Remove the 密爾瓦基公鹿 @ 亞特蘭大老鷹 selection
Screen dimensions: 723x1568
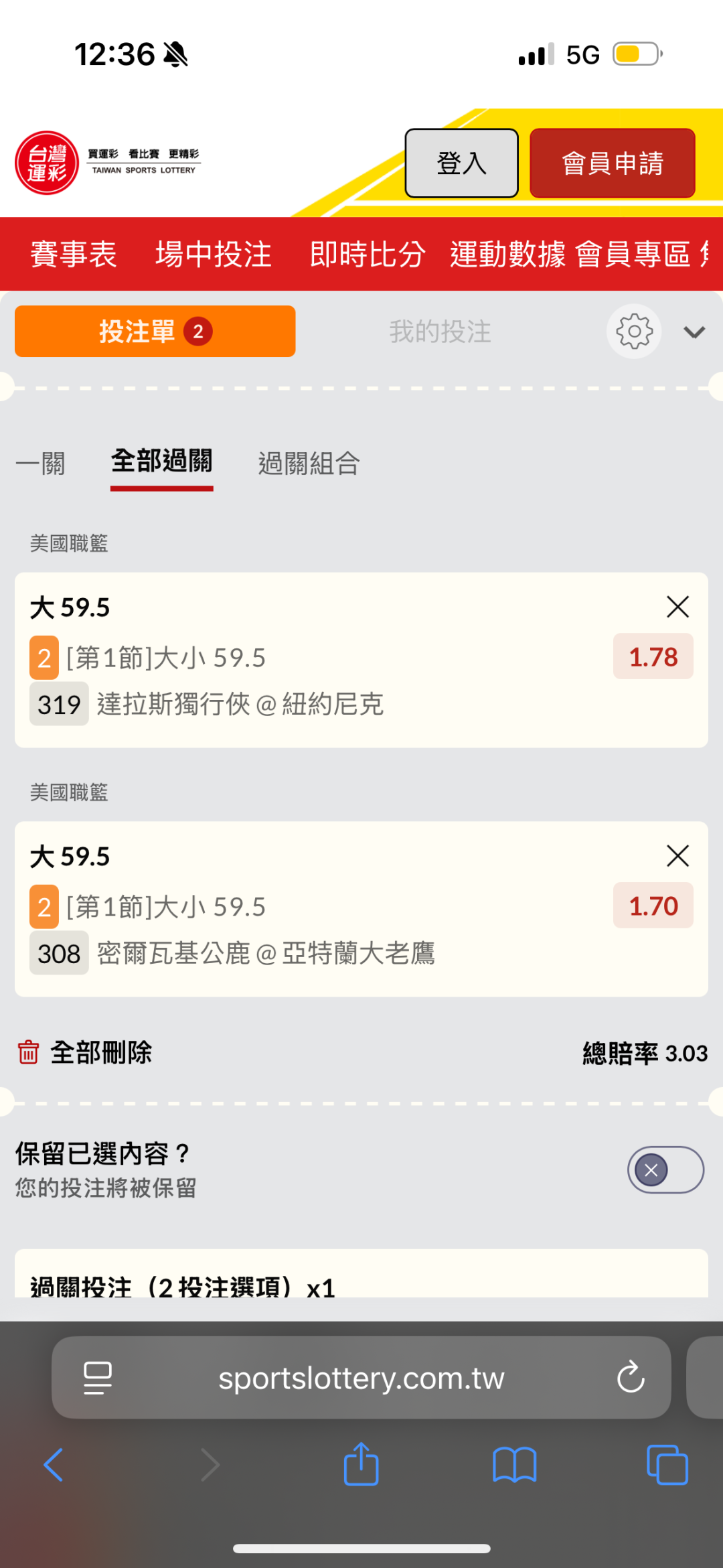(677, 856)
